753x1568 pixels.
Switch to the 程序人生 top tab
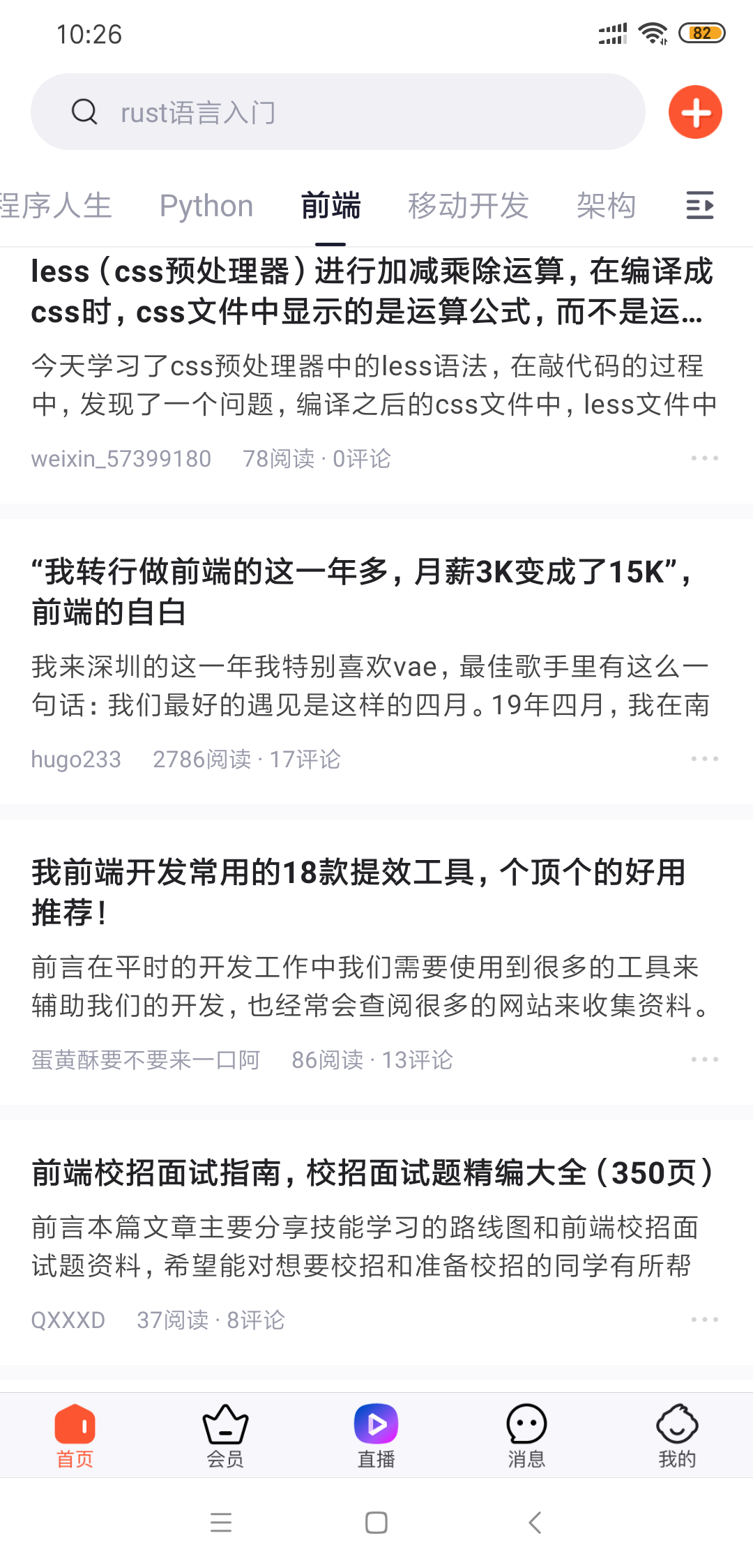[54, 206]
